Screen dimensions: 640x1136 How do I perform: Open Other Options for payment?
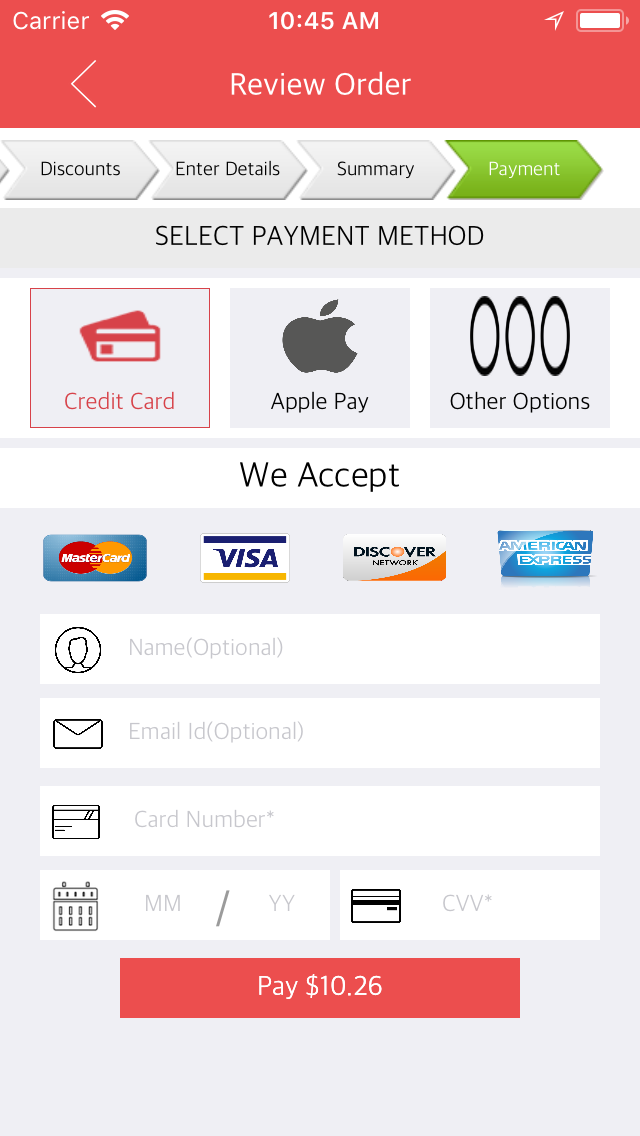click(520, 358)
